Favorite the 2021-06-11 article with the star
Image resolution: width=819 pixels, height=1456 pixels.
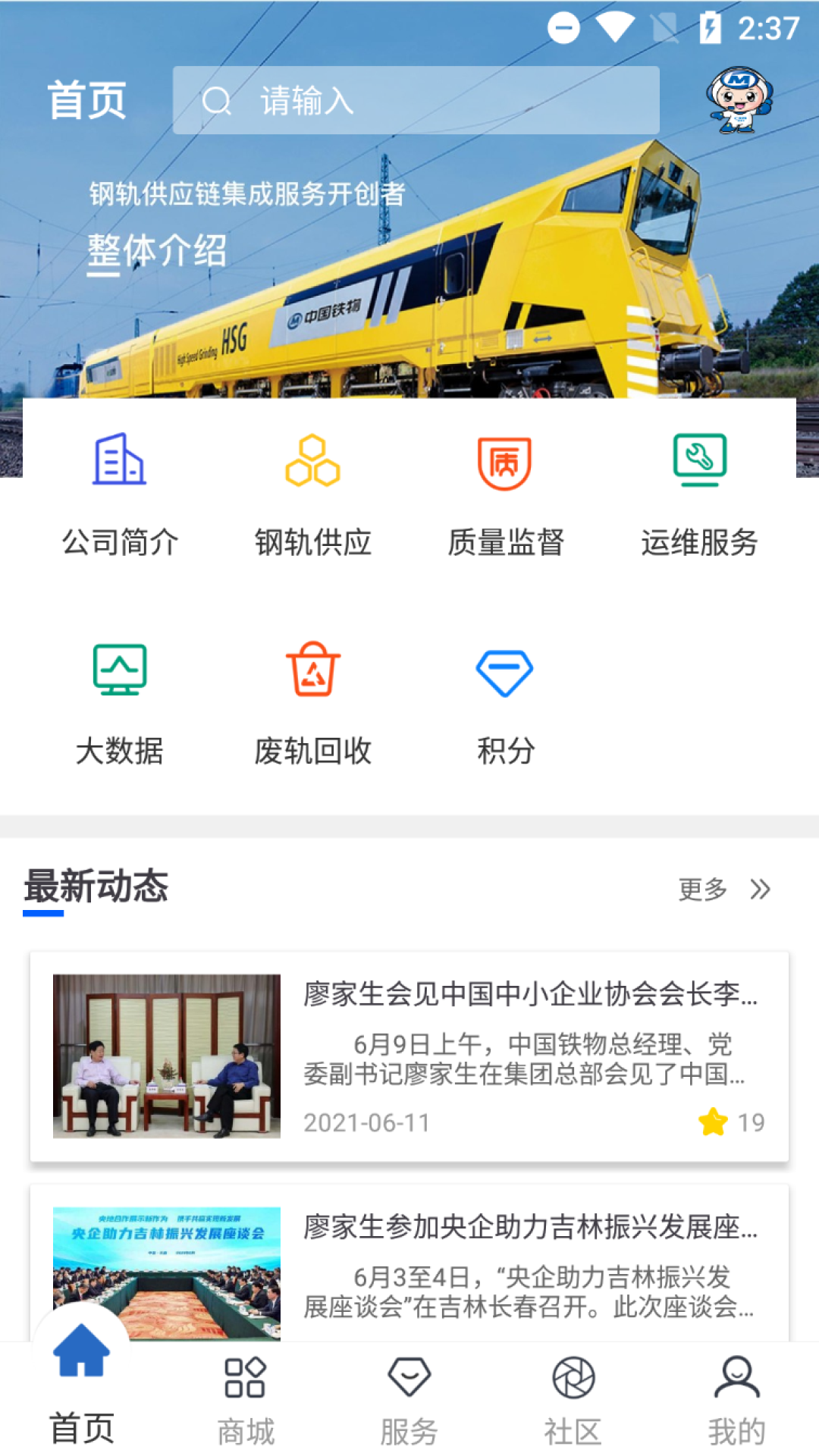[x=713, y=1122]
